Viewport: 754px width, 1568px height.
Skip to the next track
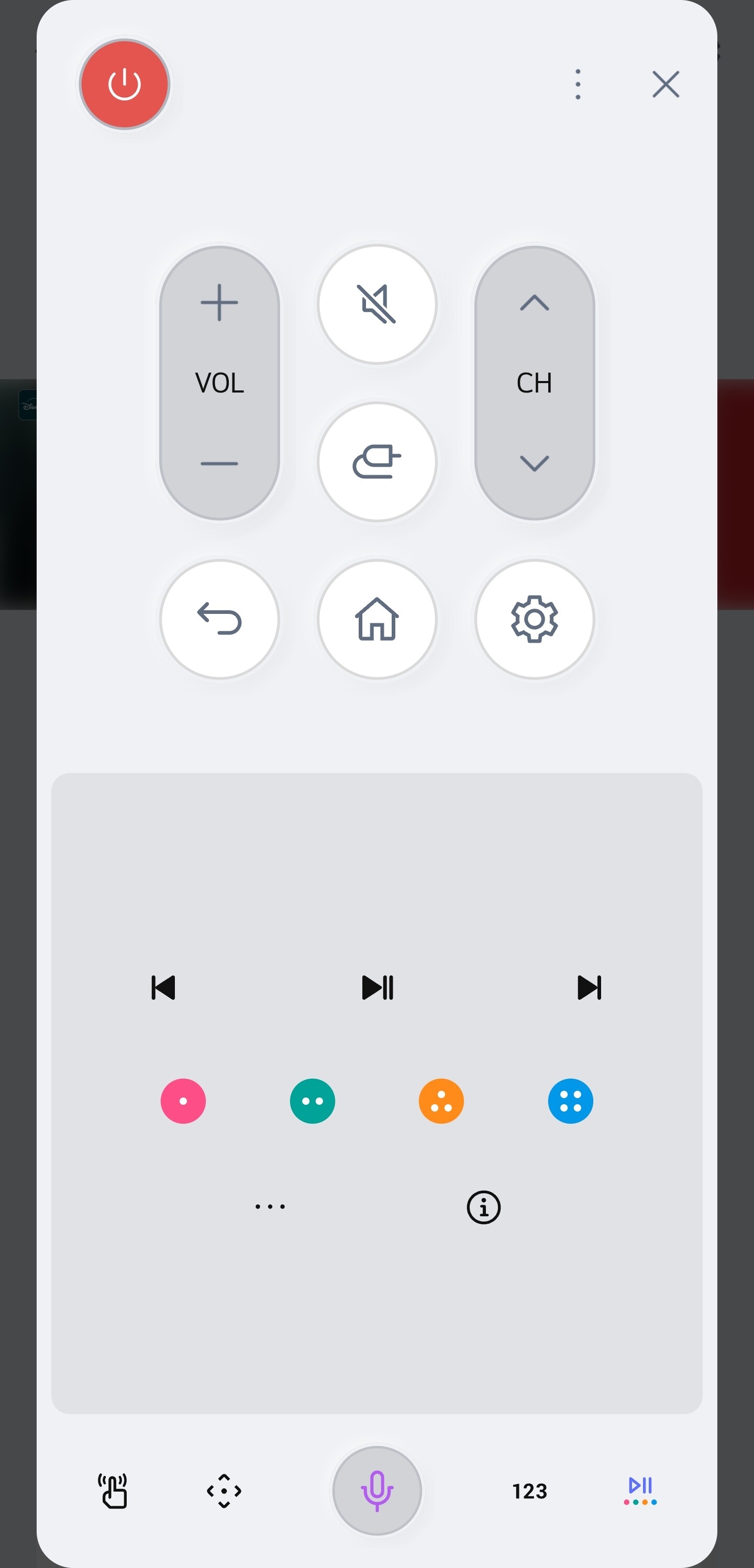point(589,987)
